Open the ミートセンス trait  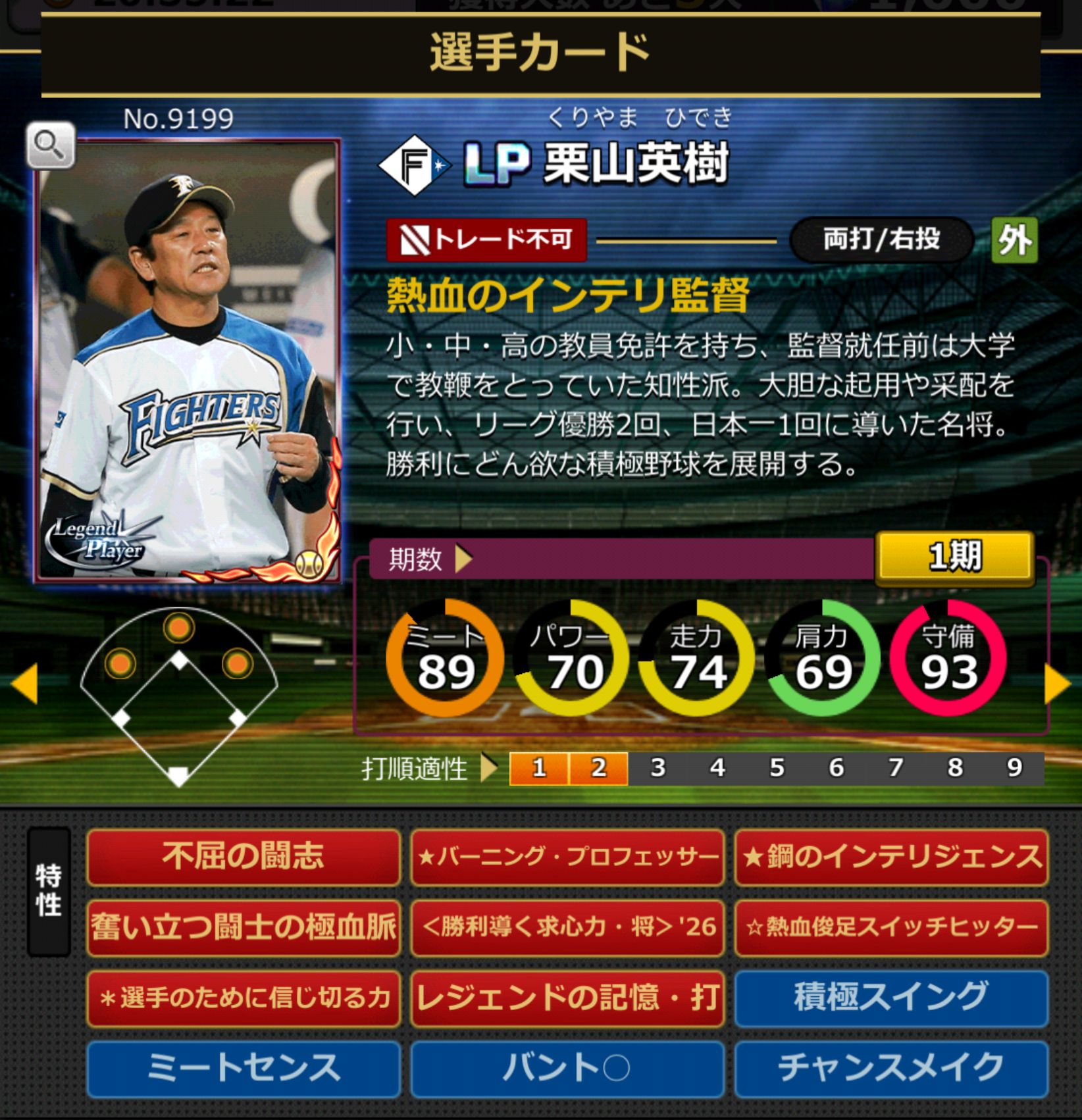243,1068
